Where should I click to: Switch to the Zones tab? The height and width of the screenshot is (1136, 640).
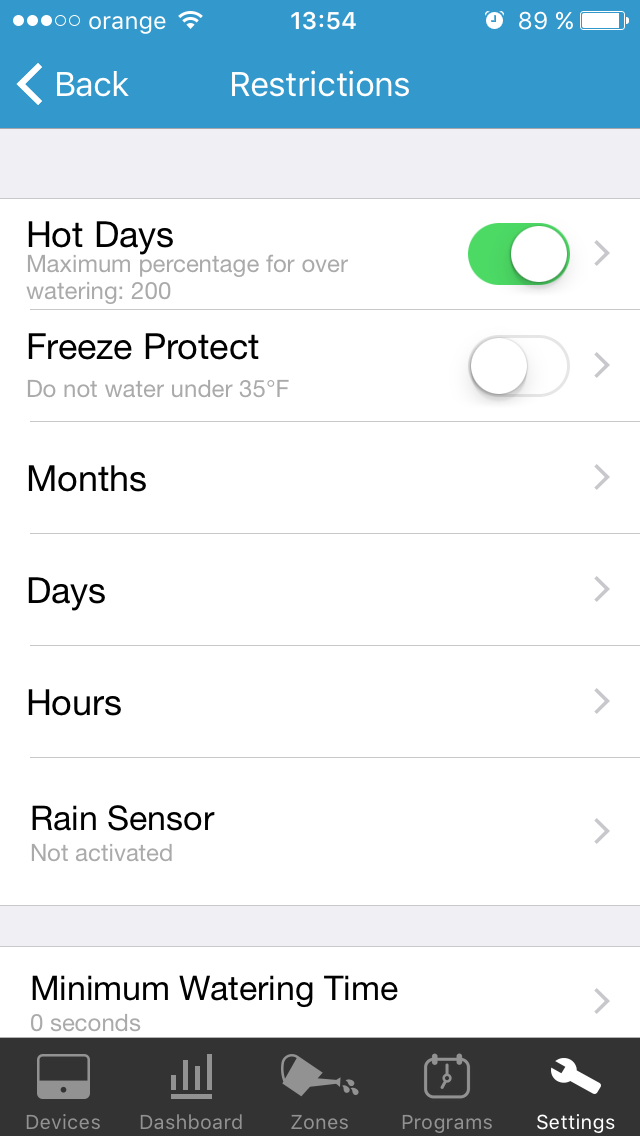pyautogui.click(x=320, y=1089)
